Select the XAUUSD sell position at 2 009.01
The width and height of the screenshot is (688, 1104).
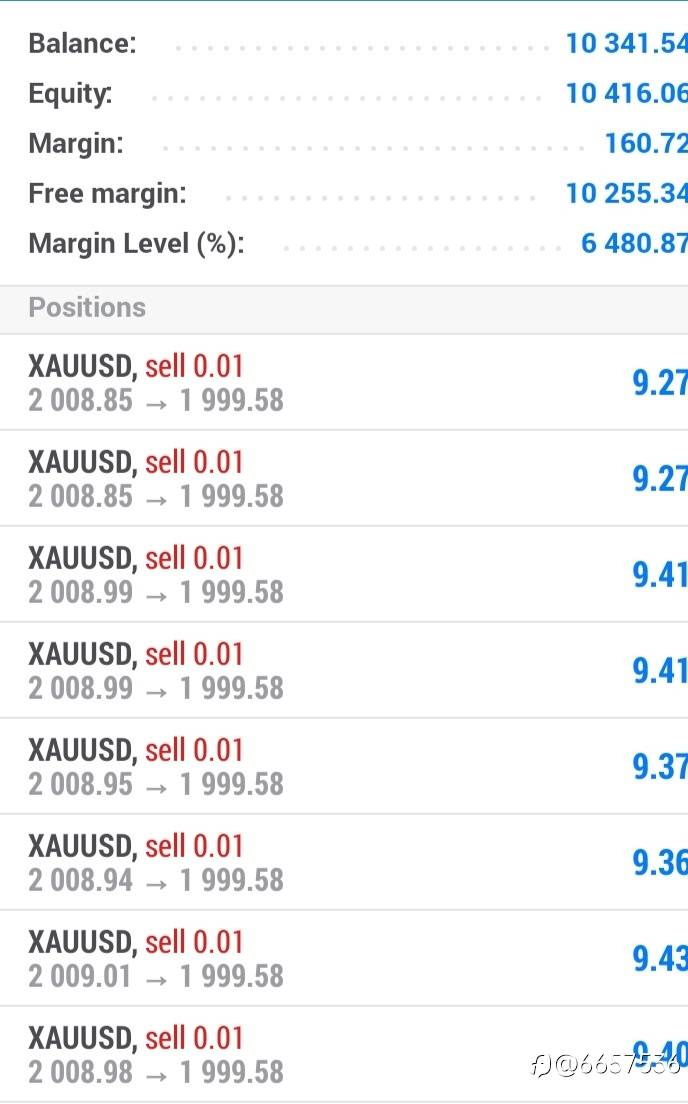[344, 958]
